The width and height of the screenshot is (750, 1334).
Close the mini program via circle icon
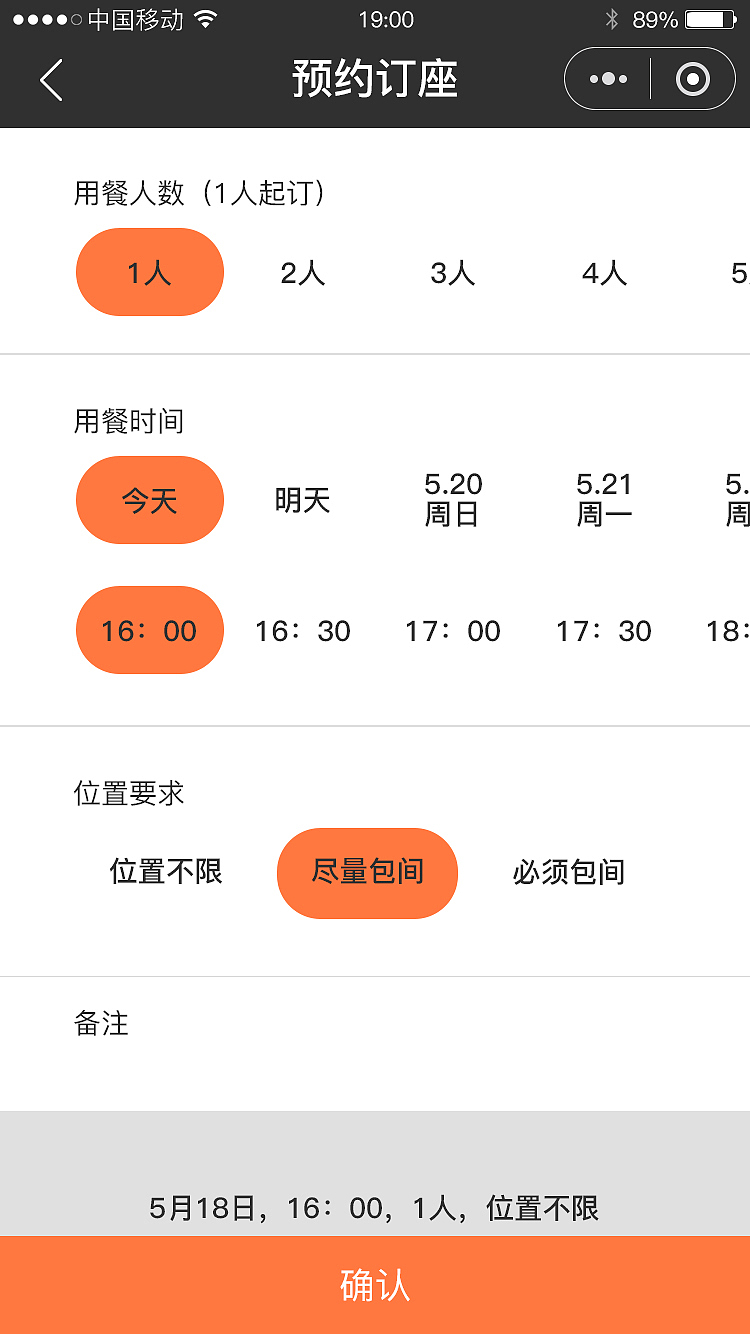692,79
